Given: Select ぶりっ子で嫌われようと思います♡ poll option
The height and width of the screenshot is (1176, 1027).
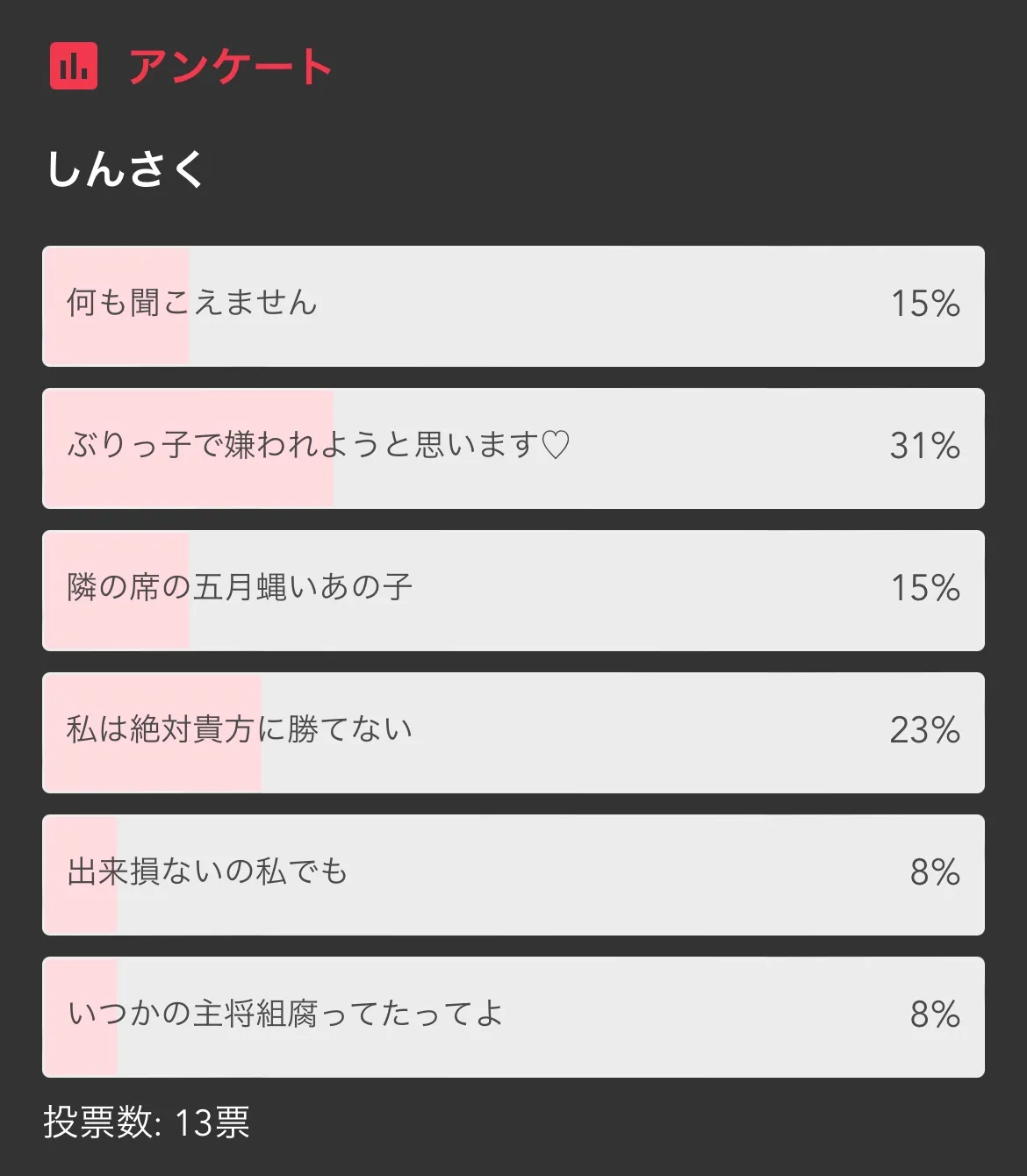Looking at the screenshot, I should pyautogui.click(x=513, y=448).
